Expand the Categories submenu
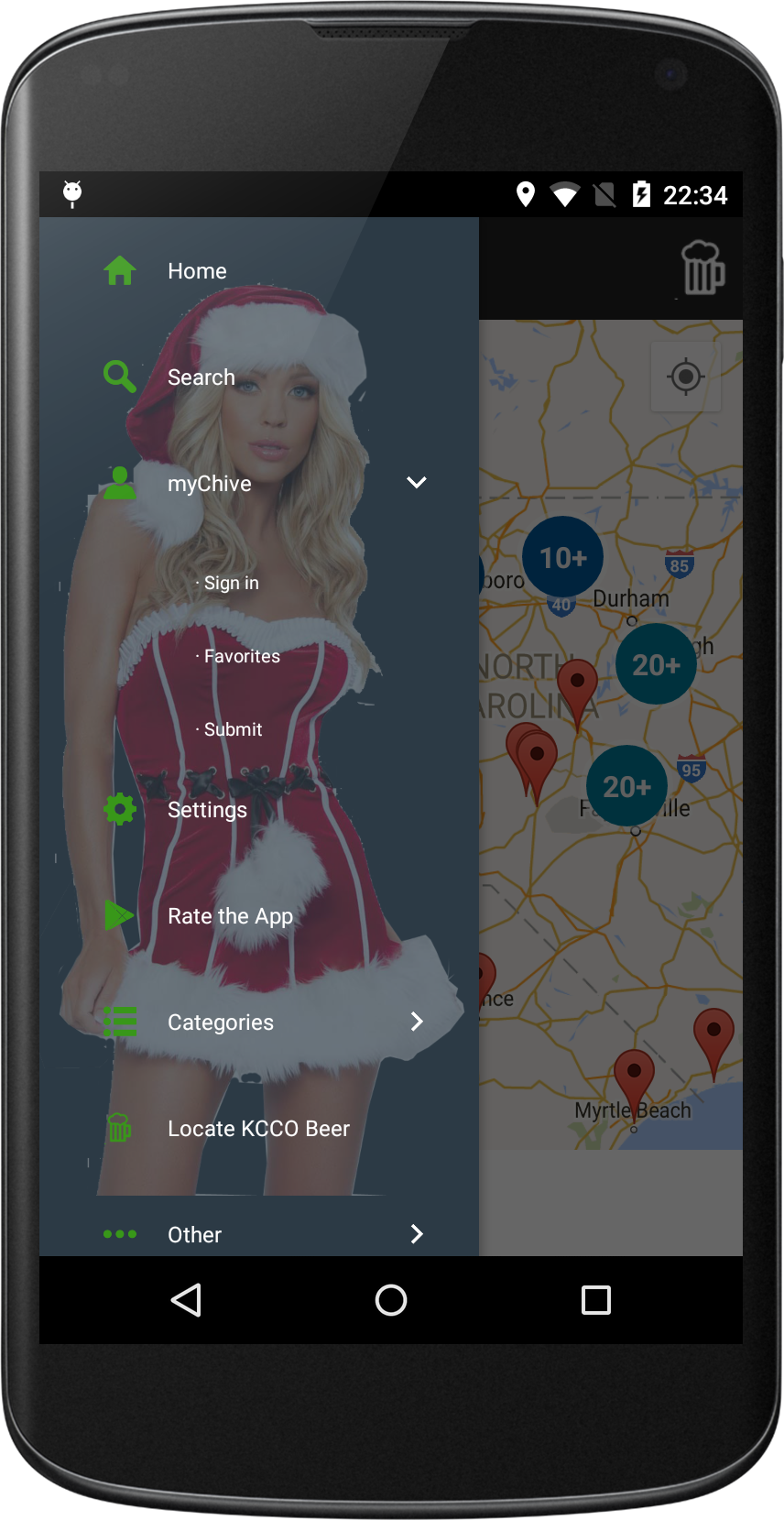784x1520 pixels. pyautogui.click(x=417, y=1022)
